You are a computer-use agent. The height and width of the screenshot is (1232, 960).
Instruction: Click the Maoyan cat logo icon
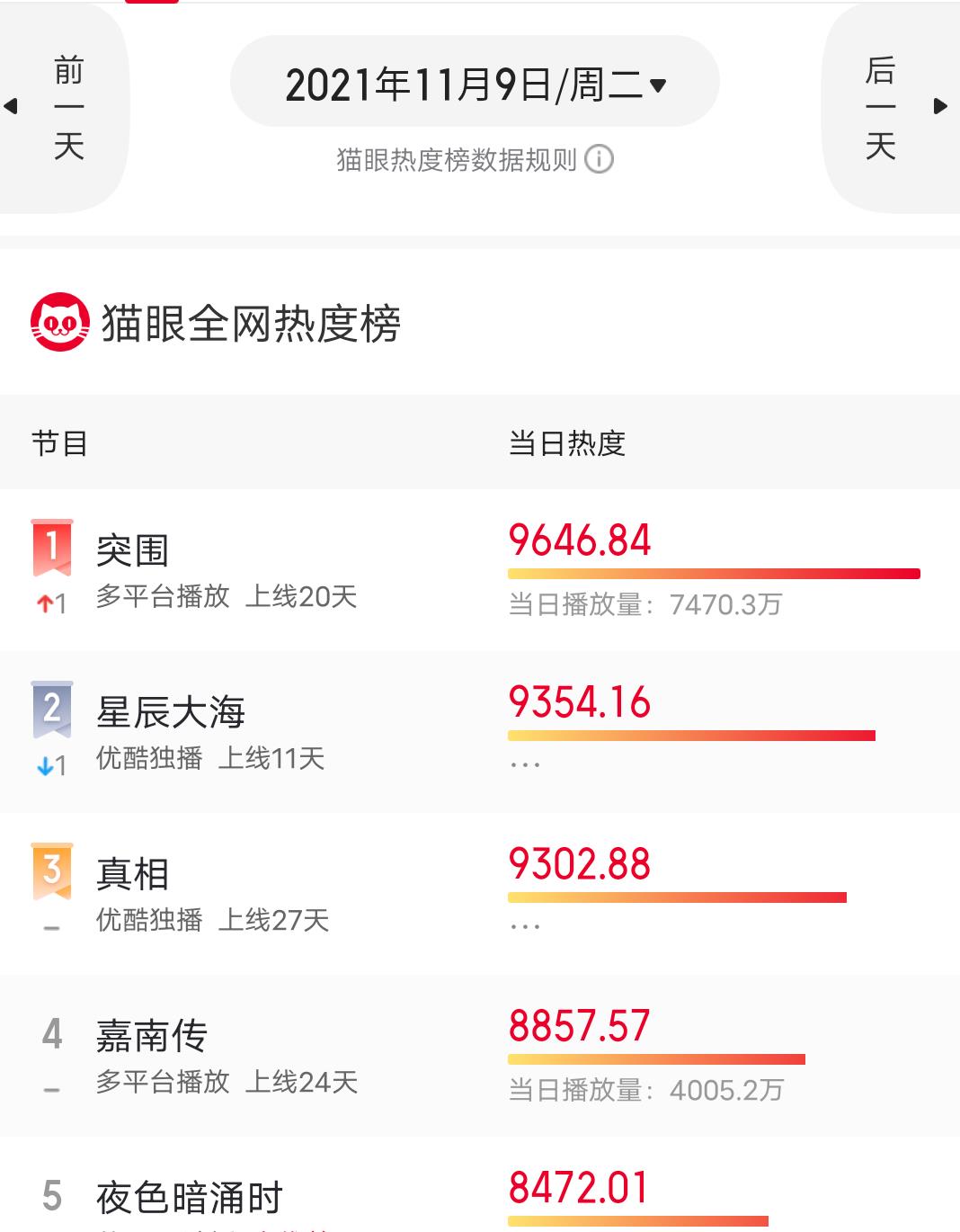point(58,322)
